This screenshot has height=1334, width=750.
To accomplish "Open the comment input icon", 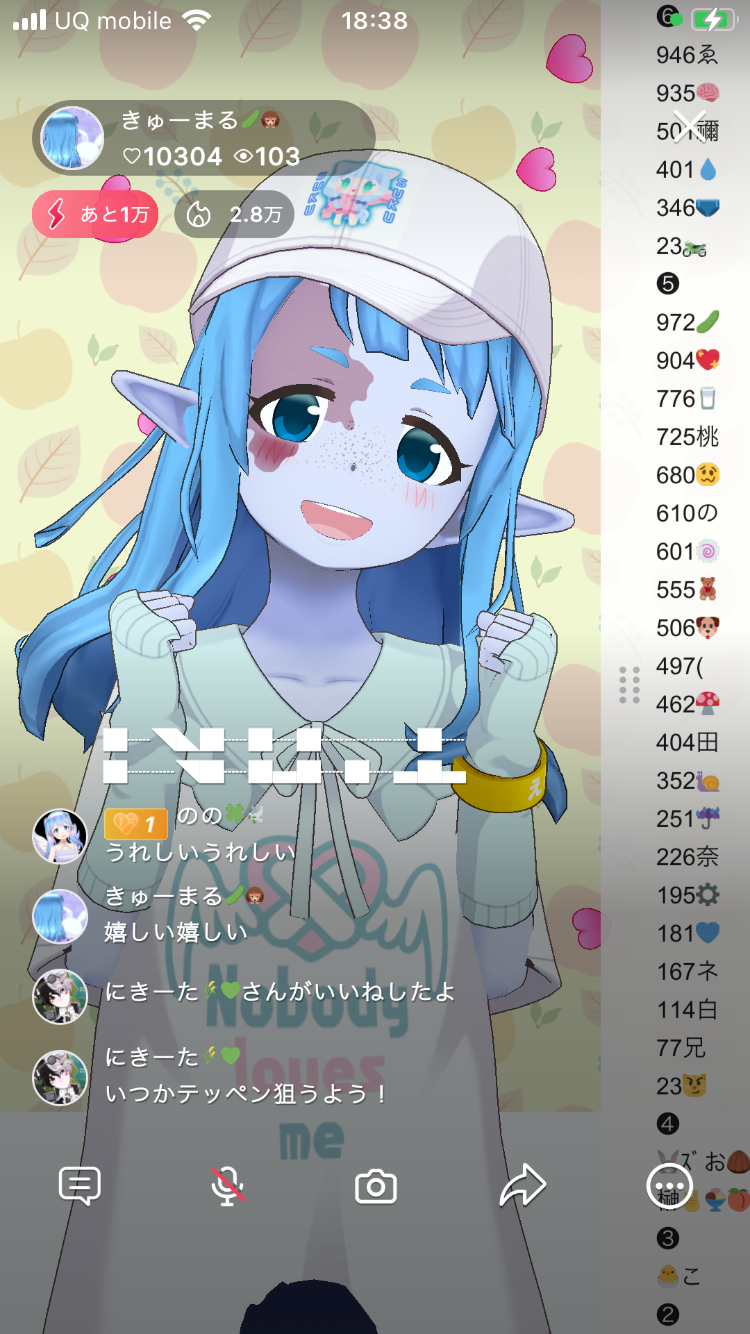I will click(80, 1186).
